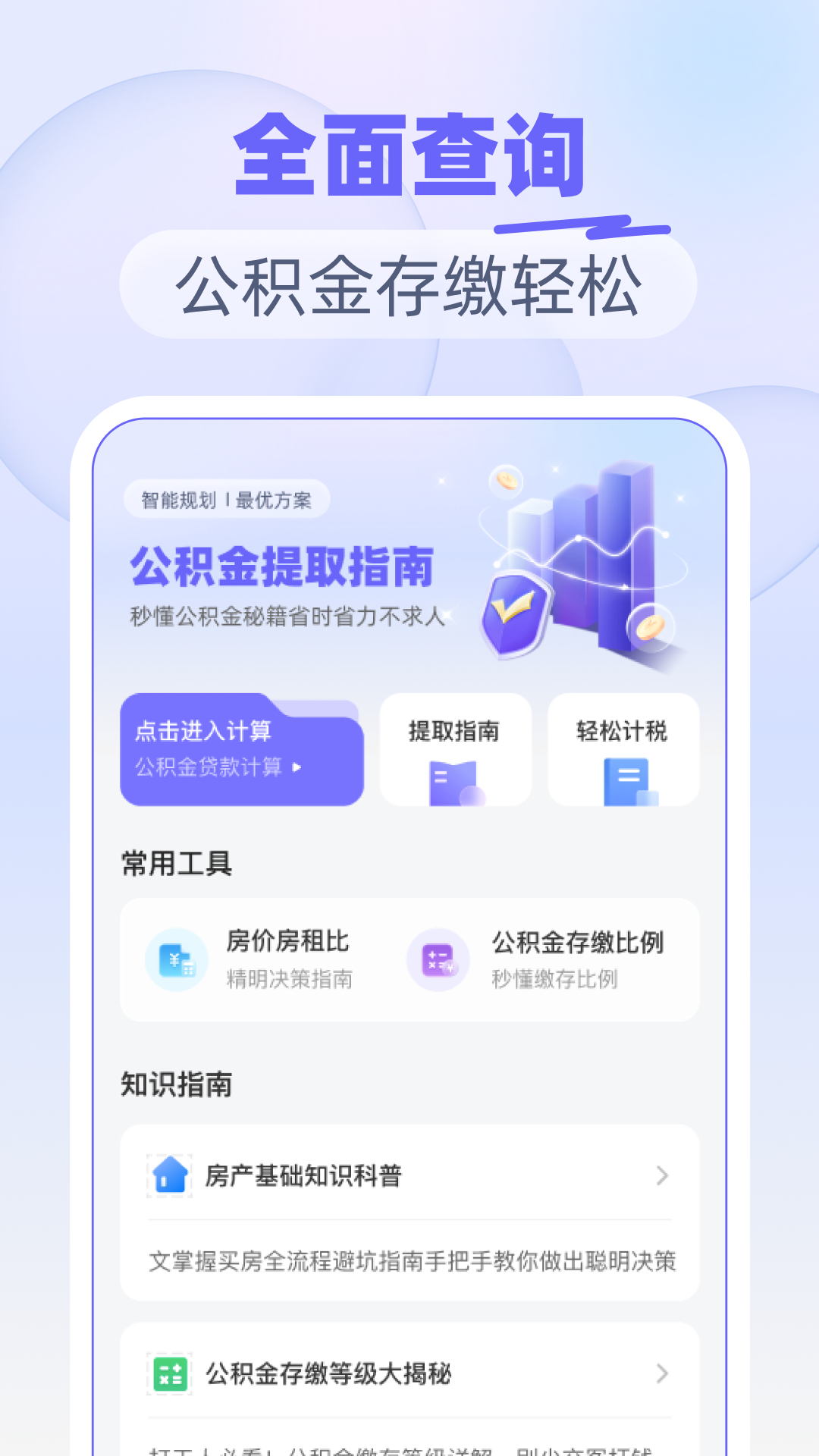Click the shield checkmark illustration
Viewport: 819px width, 1456px height.
pos(516,614)
